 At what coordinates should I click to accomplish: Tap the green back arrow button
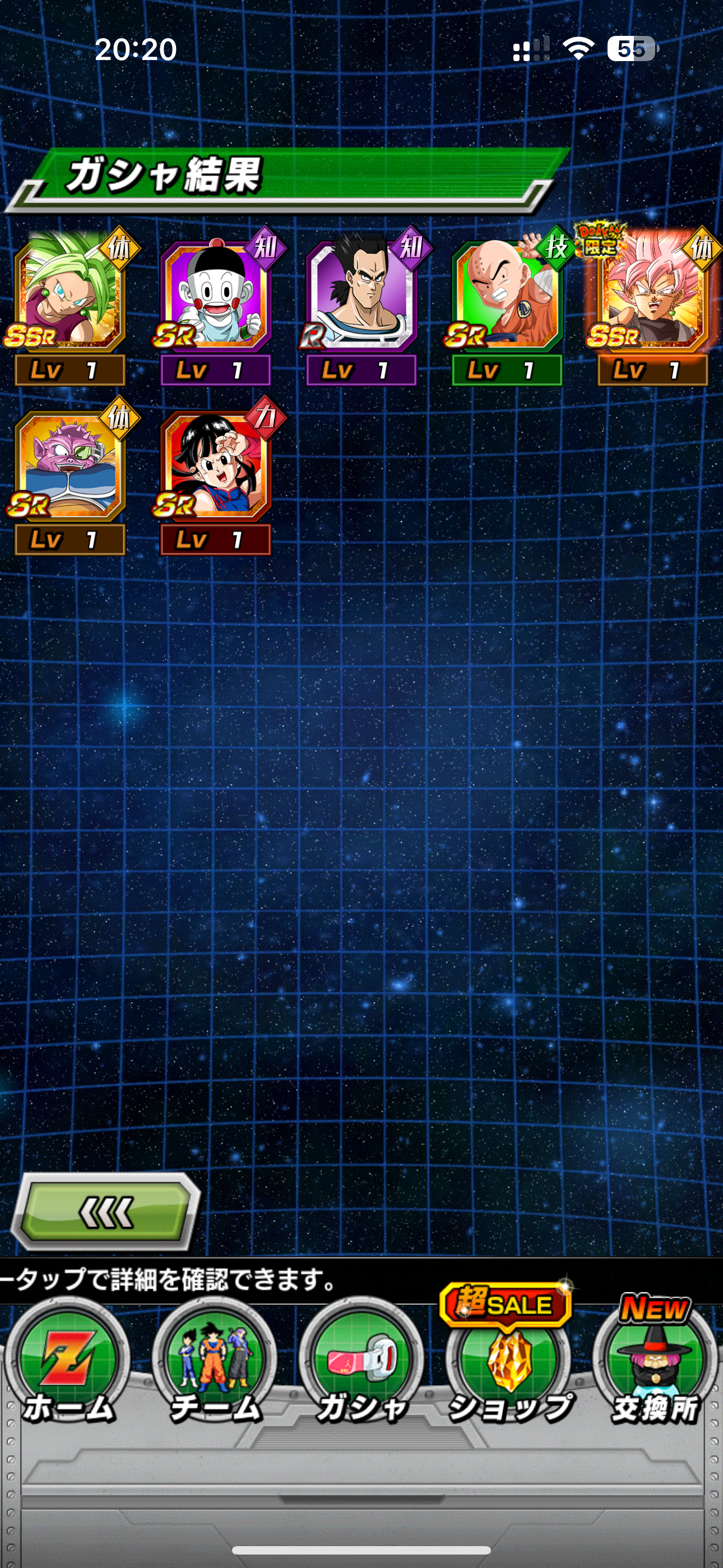pyautogui.click(x=106, y=1212)
